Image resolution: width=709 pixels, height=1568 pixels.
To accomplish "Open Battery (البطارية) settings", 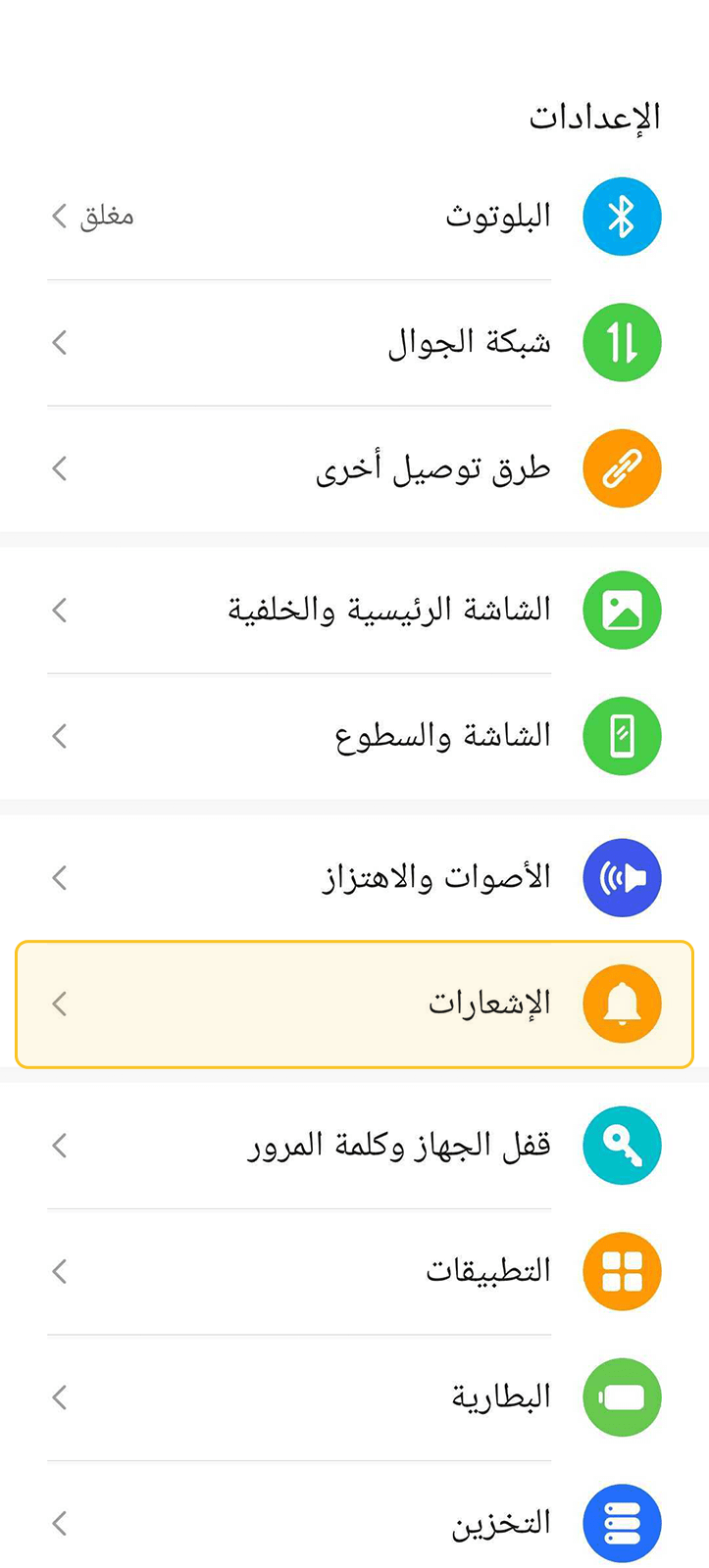I will coord(354,1398).
